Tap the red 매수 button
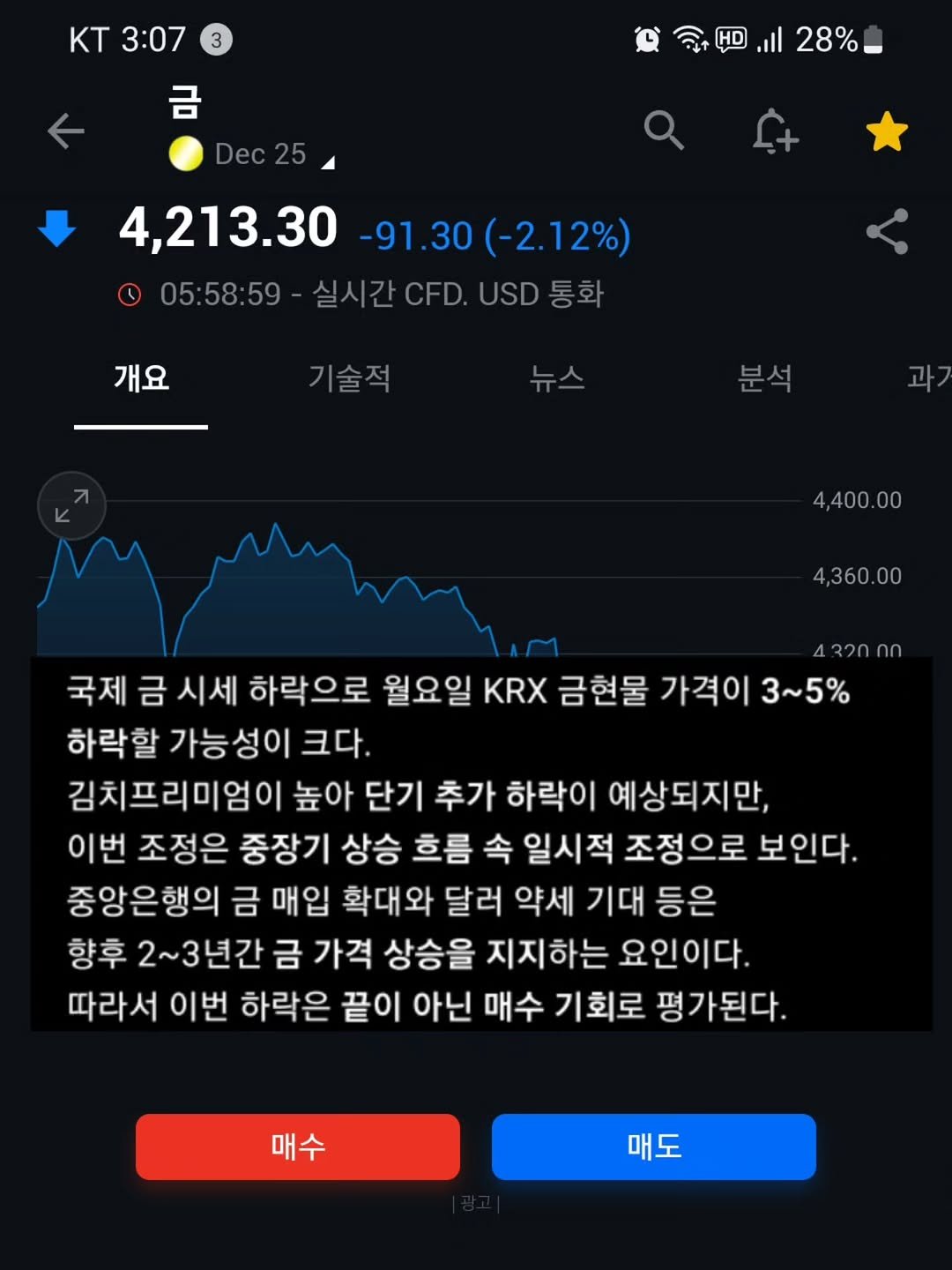Viewport: 952px width, 1270px height. [298, 1147]
